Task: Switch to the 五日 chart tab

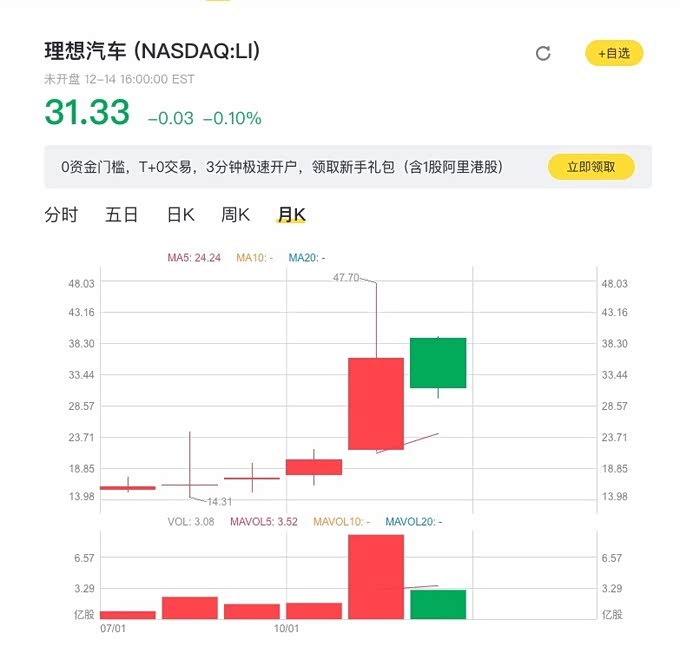Action: (121, 214)
